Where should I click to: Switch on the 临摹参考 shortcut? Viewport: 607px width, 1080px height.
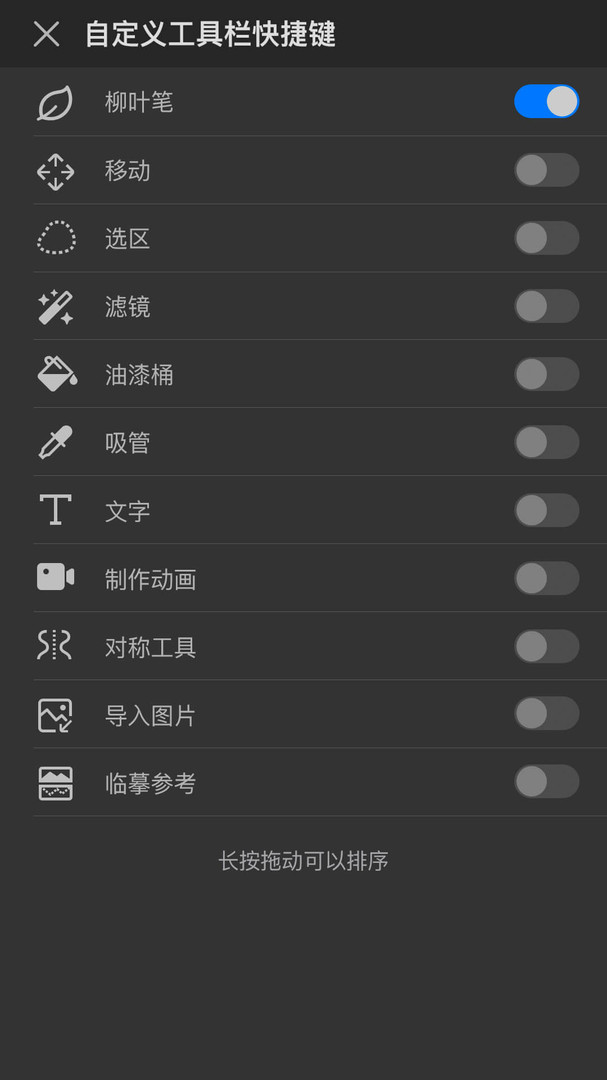546,782
